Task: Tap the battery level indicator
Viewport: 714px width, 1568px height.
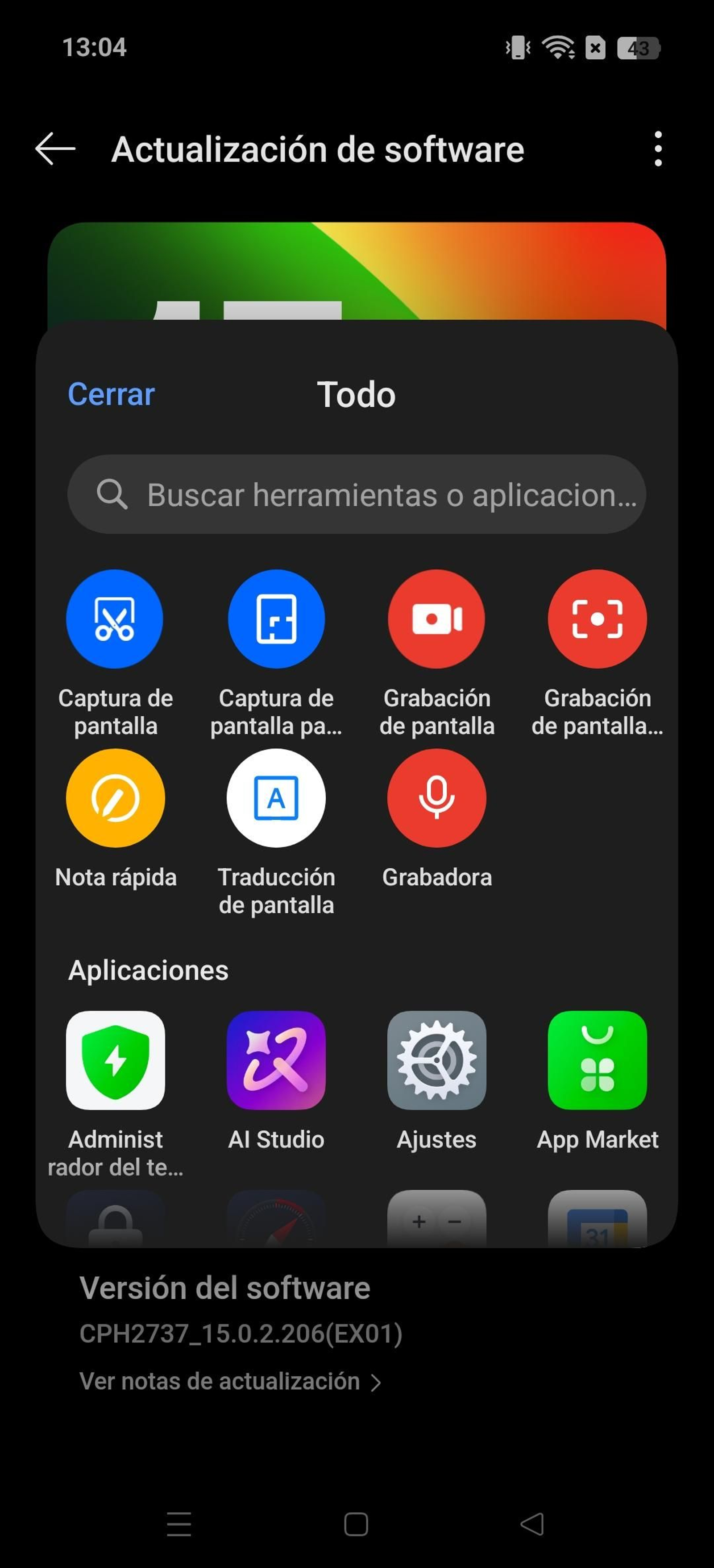Action: [638, 47]
